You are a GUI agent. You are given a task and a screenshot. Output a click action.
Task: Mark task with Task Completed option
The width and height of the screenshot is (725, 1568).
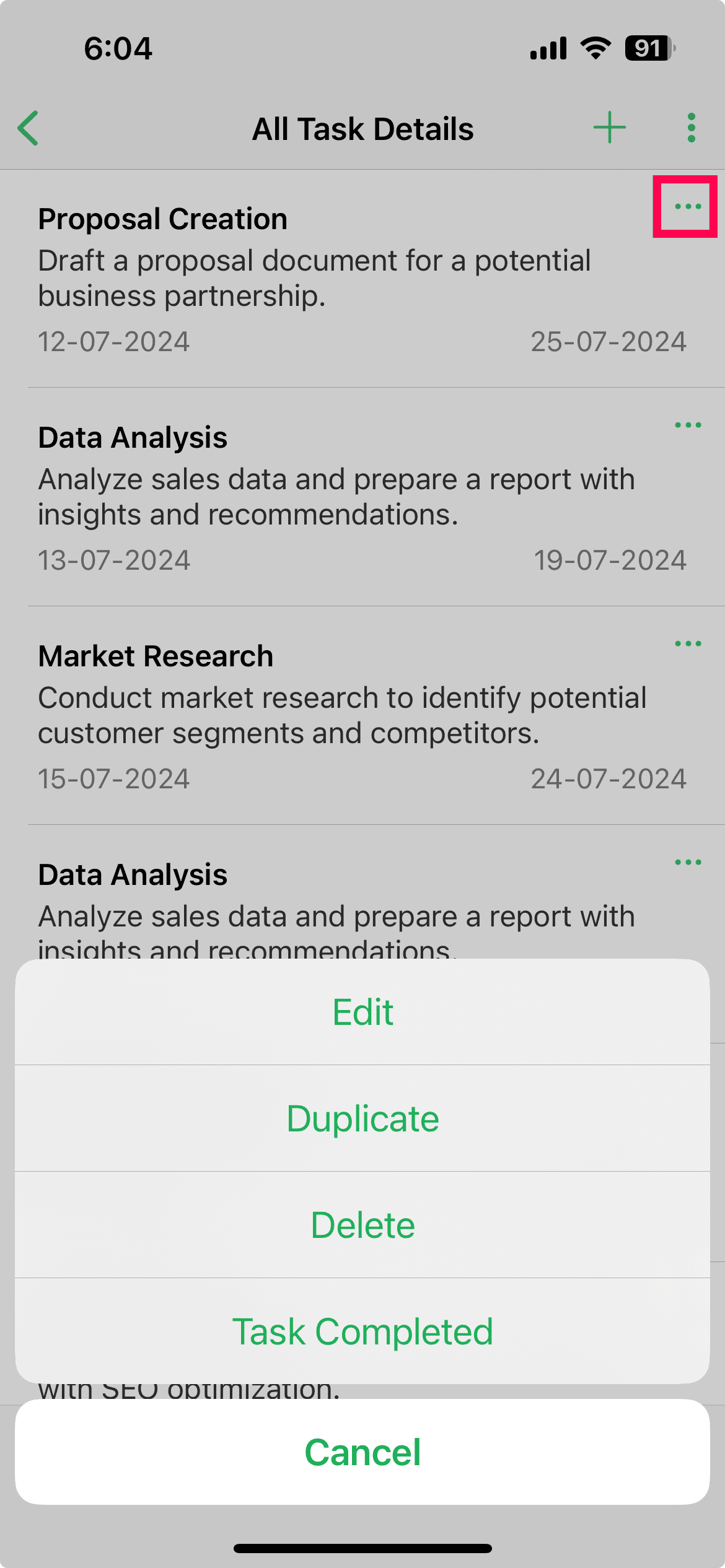pyautogui.click(x=362, y=1331)
